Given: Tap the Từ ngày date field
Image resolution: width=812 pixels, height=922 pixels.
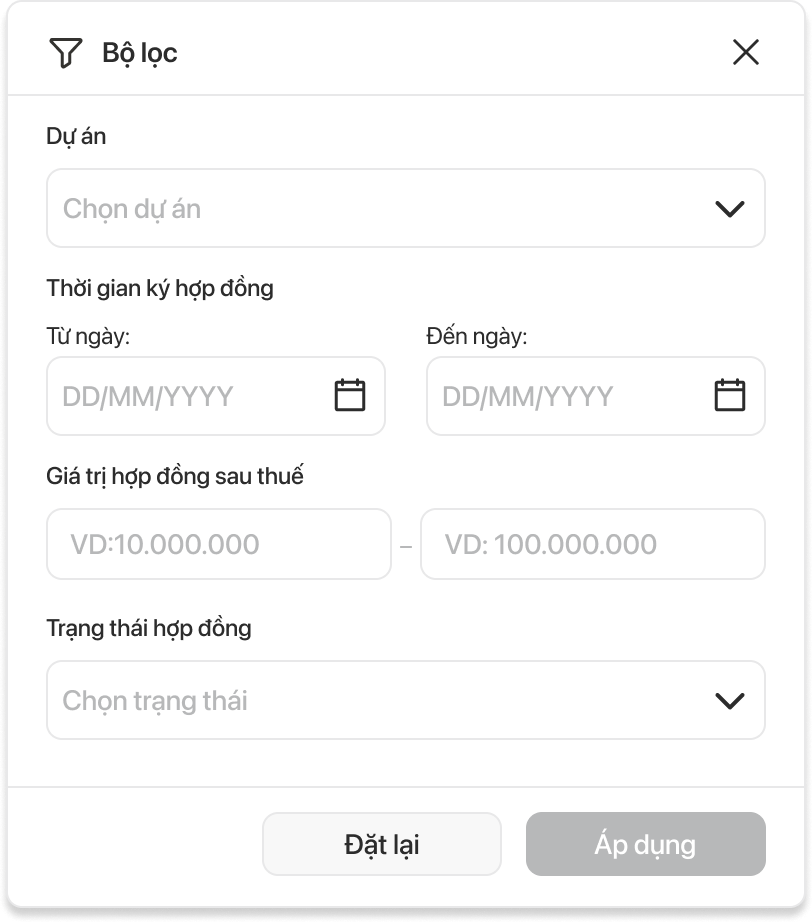Looking at the screenshot, I should [x=190, y=396].
